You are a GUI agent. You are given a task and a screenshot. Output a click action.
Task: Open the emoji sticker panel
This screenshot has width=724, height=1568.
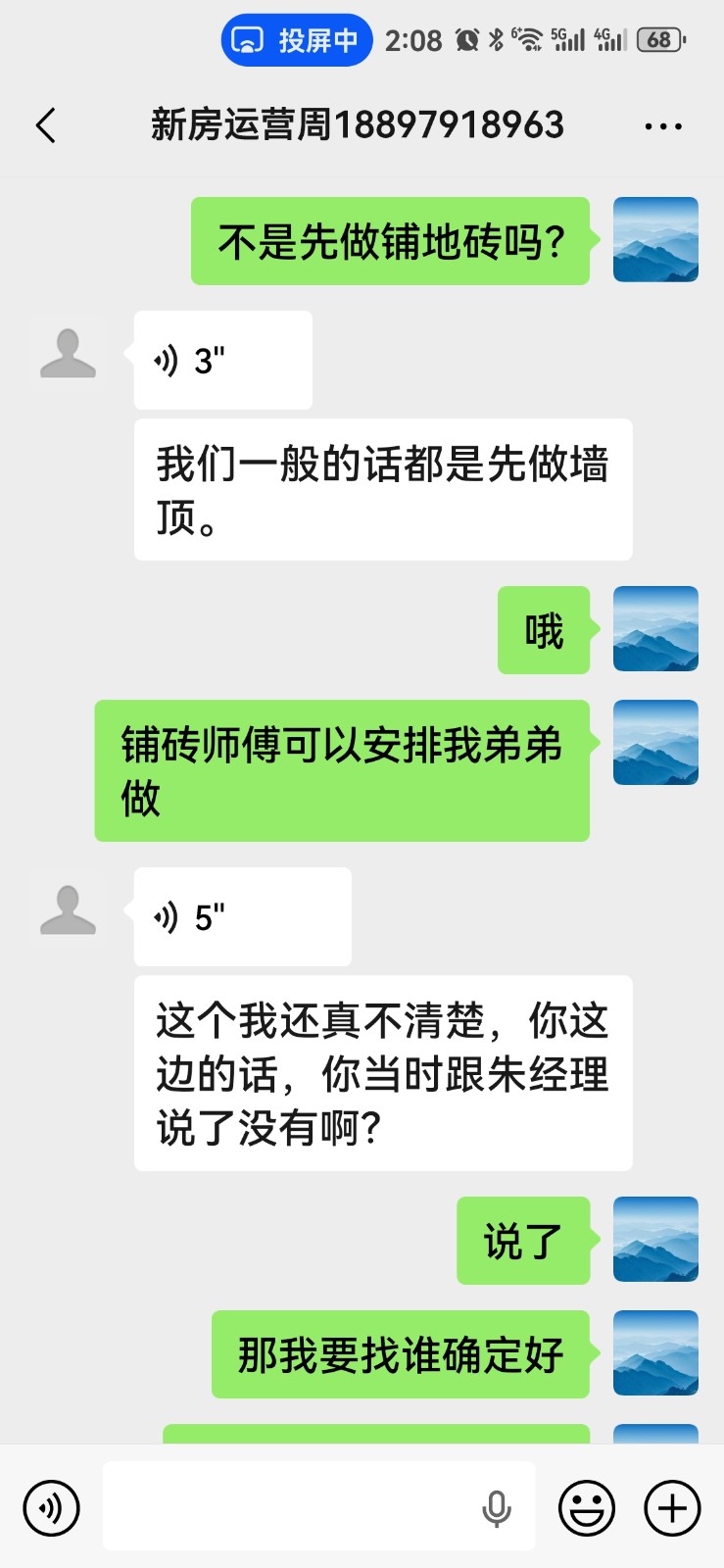[x=587, y=1507]
